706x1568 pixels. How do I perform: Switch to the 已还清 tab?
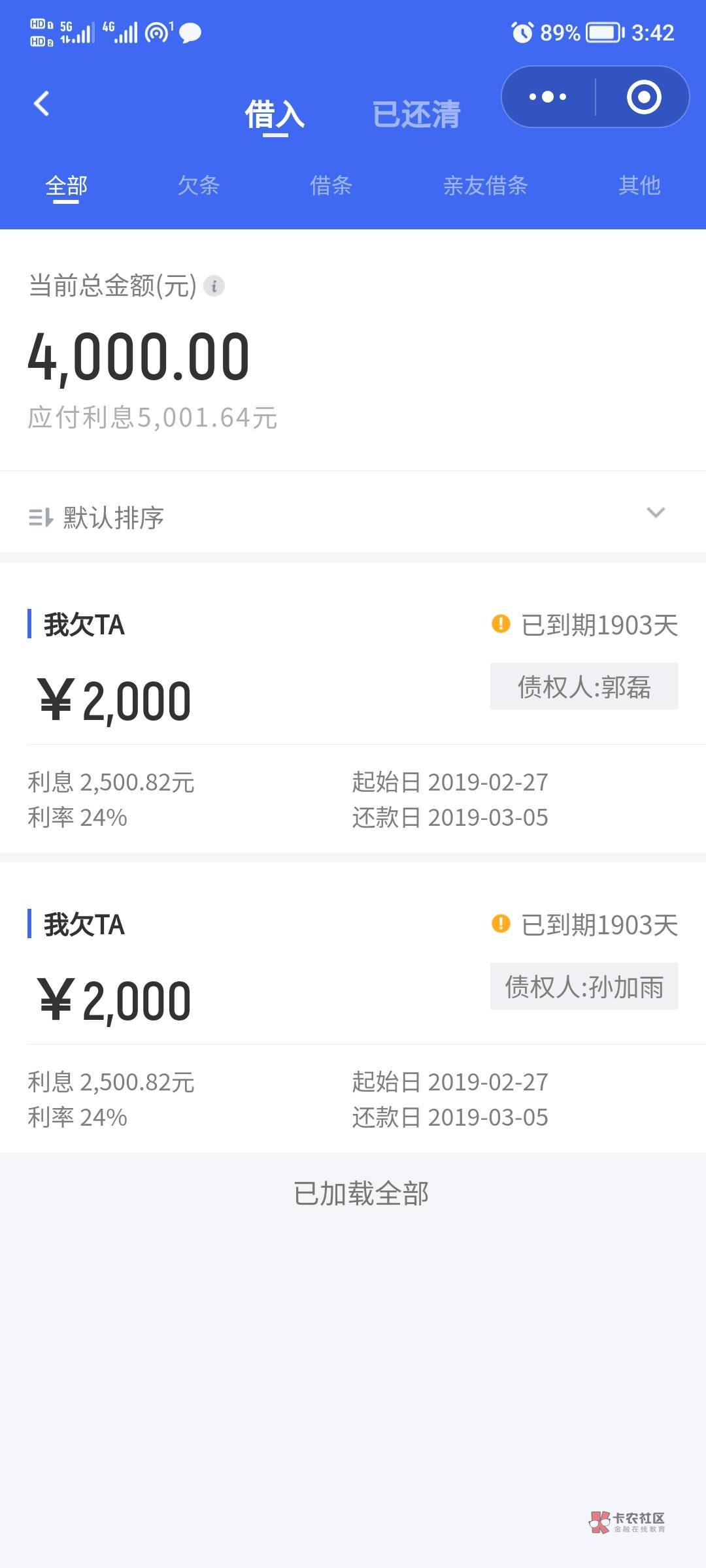coord(416,114)
